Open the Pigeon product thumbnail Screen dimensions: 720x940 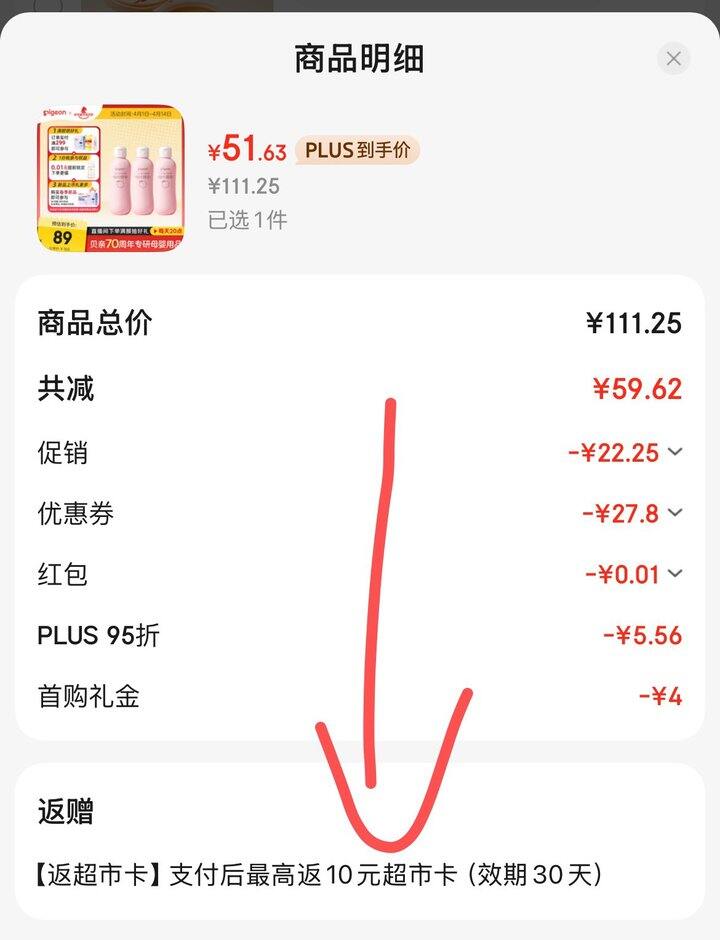coord(110,178)
